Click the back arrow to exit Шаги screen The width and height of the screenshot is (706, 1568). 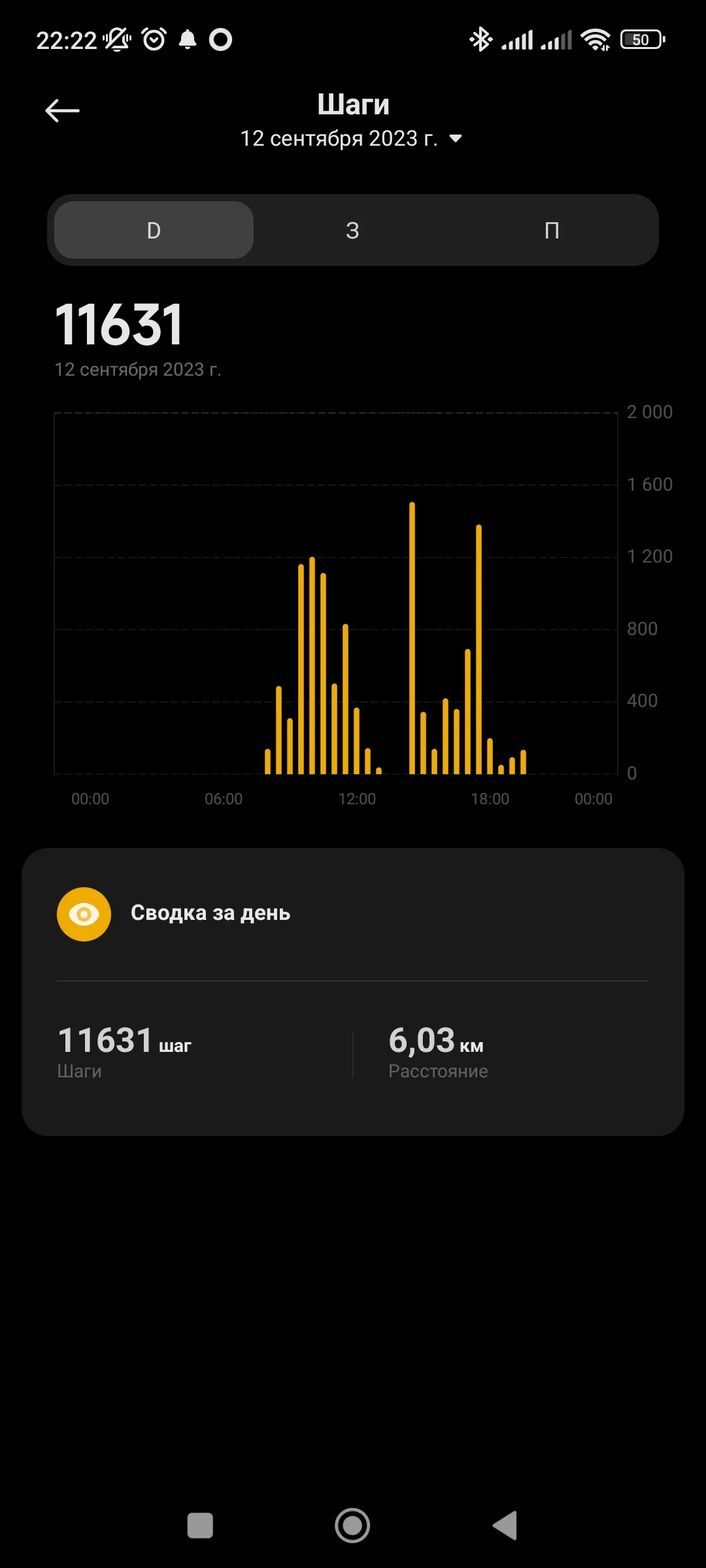[62, 109]
